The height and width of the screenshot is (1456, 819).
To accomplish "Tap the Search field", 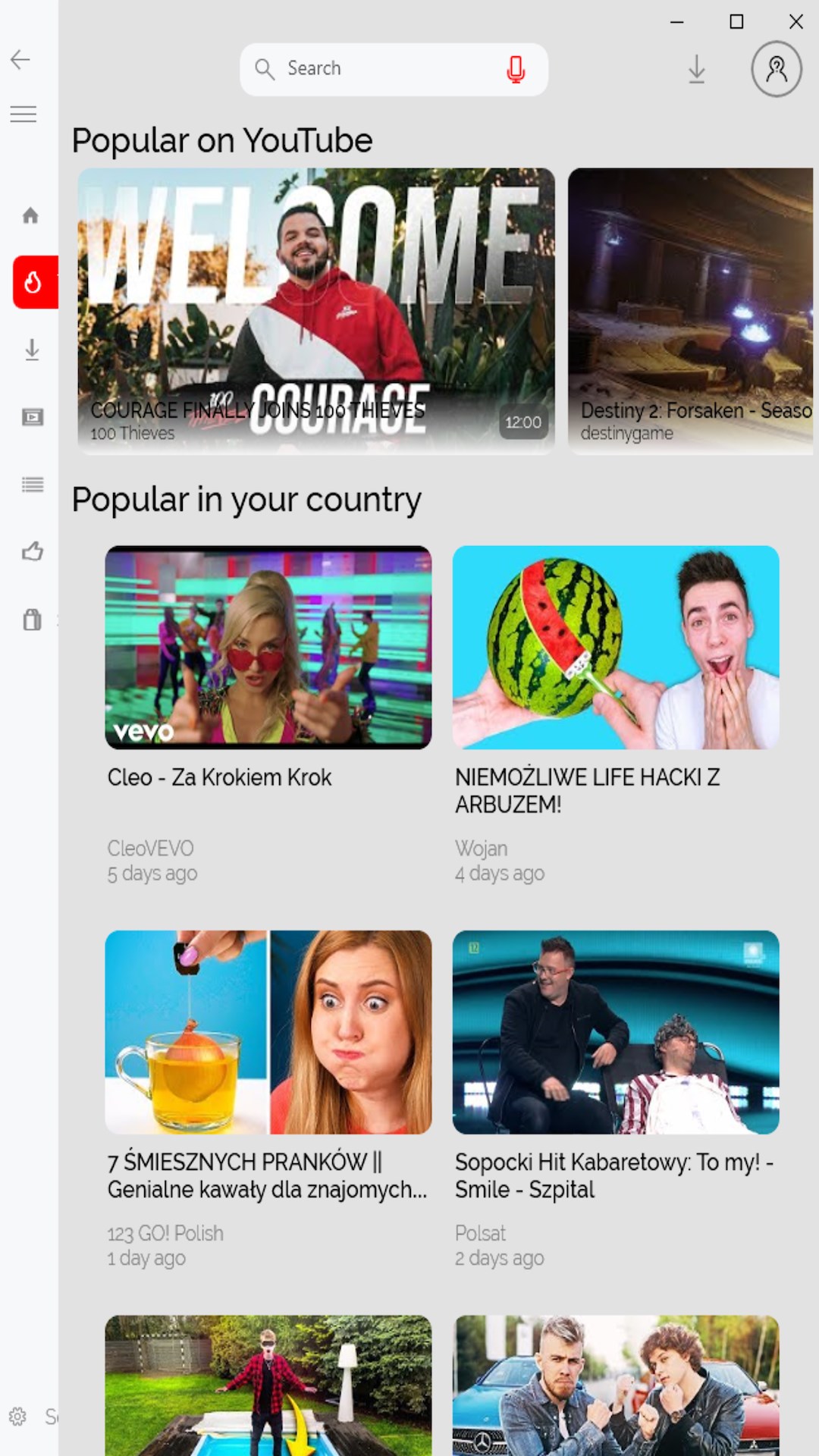I will 379,69.
